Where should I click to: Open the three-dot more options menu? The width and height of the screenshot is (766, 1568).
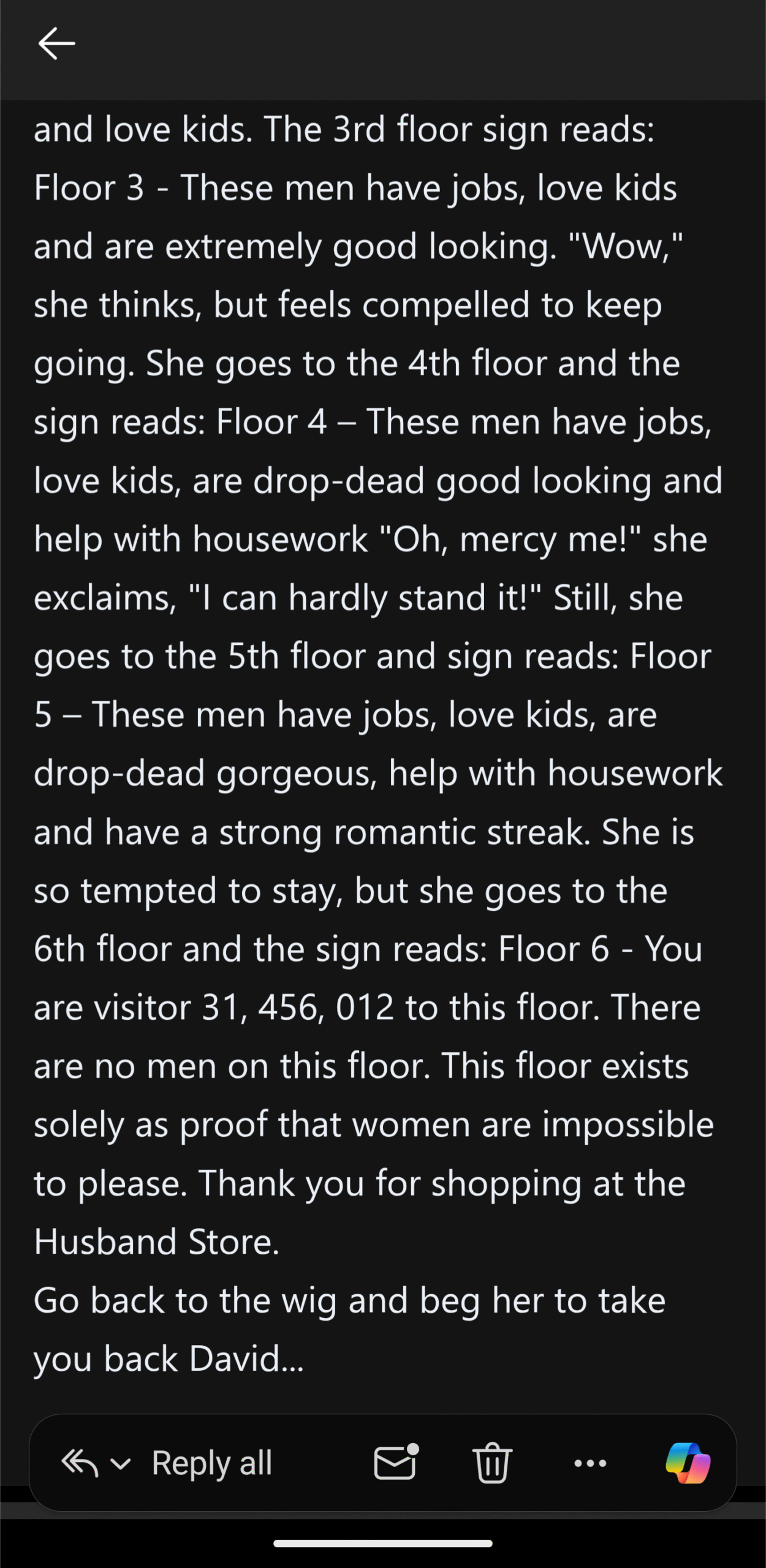coord(590,1463)
